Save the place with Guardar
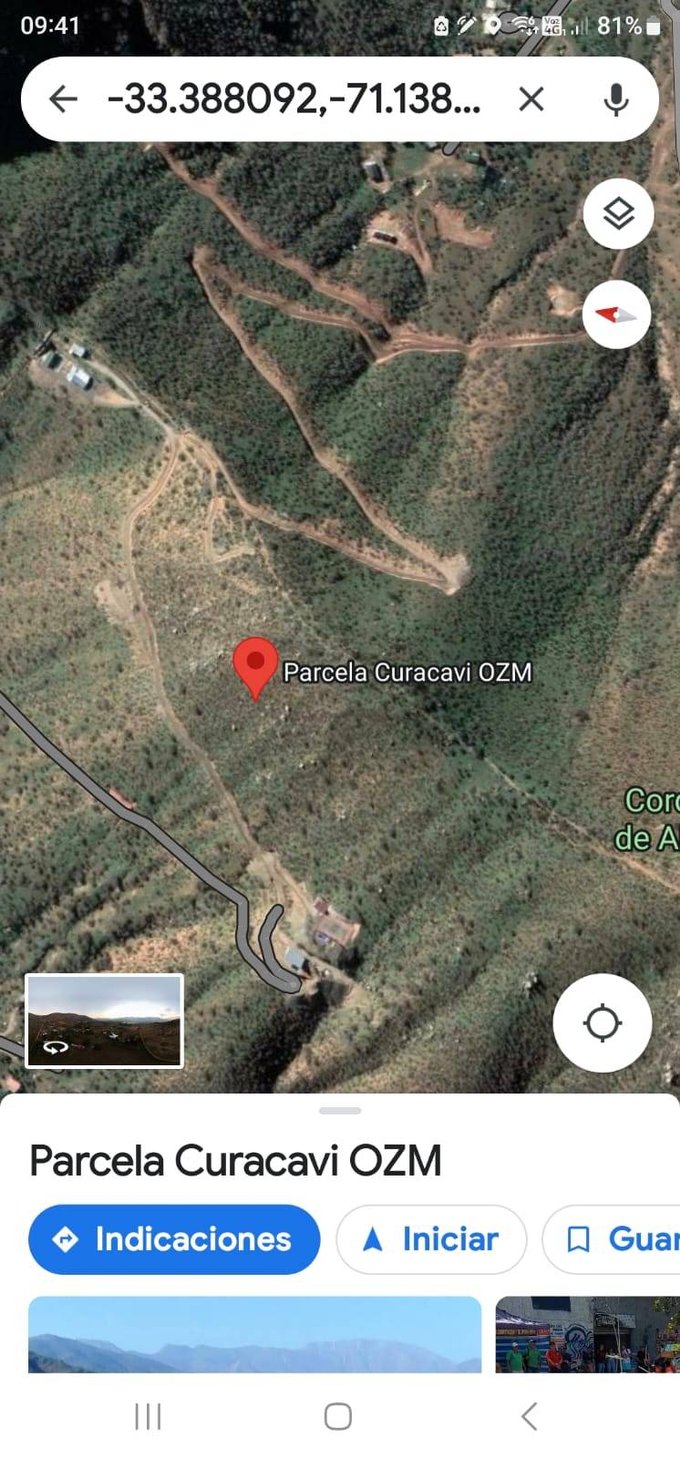The width and height of the screenshot is (680, 1458). [x=614, y=1239]
